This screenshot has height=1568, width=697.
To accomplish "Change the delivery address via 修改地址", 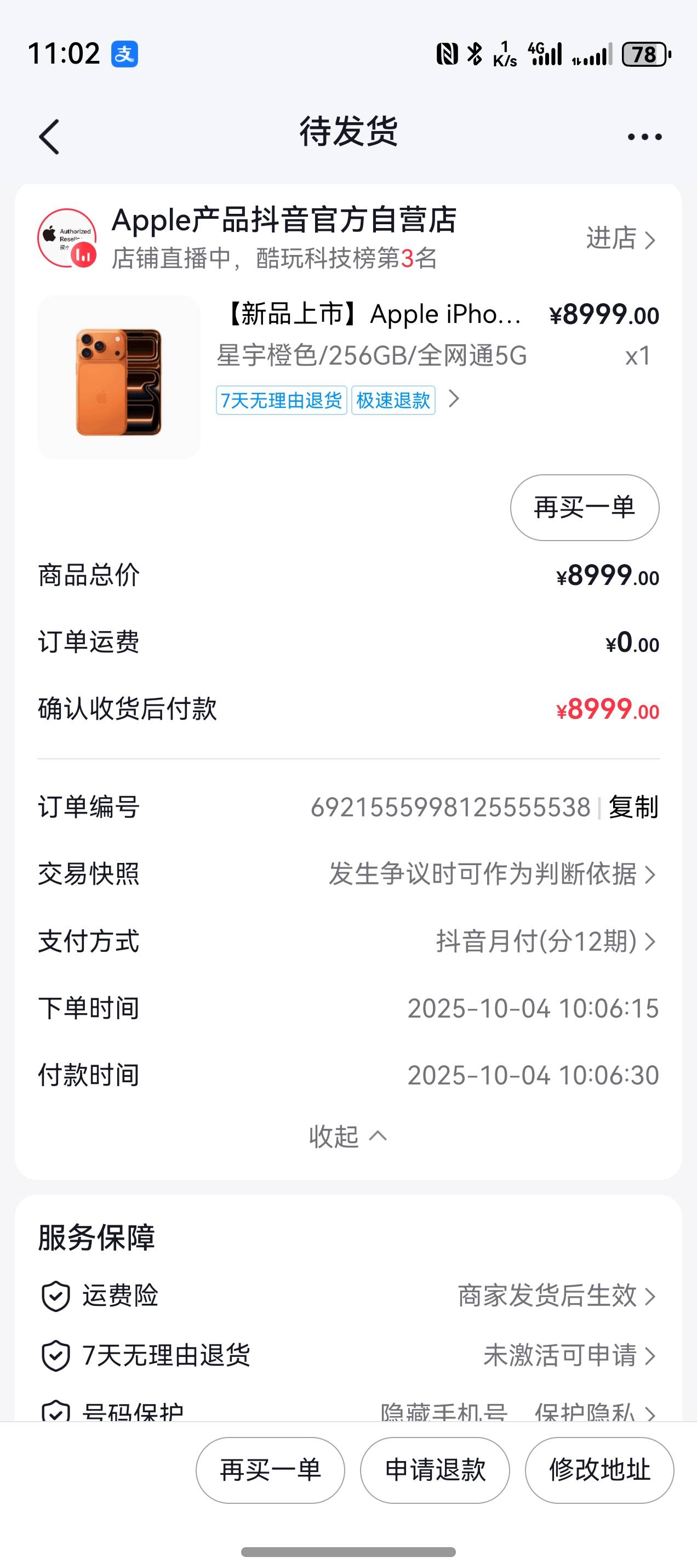I will 599,1470.
